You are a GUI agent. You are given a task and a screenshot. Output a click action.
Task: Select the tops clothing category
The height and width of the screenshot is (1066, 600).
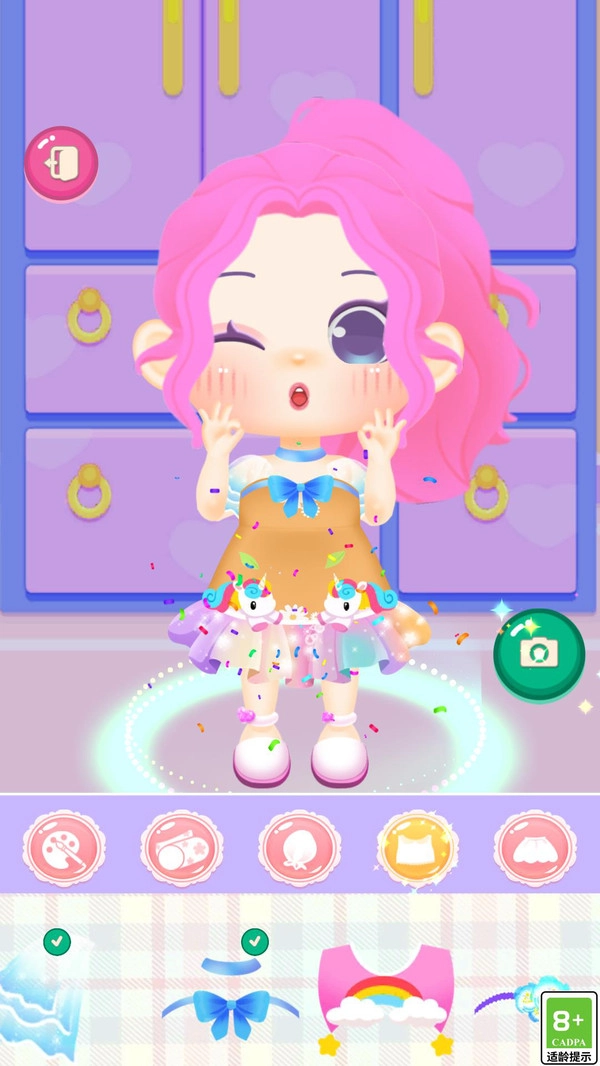417,849
